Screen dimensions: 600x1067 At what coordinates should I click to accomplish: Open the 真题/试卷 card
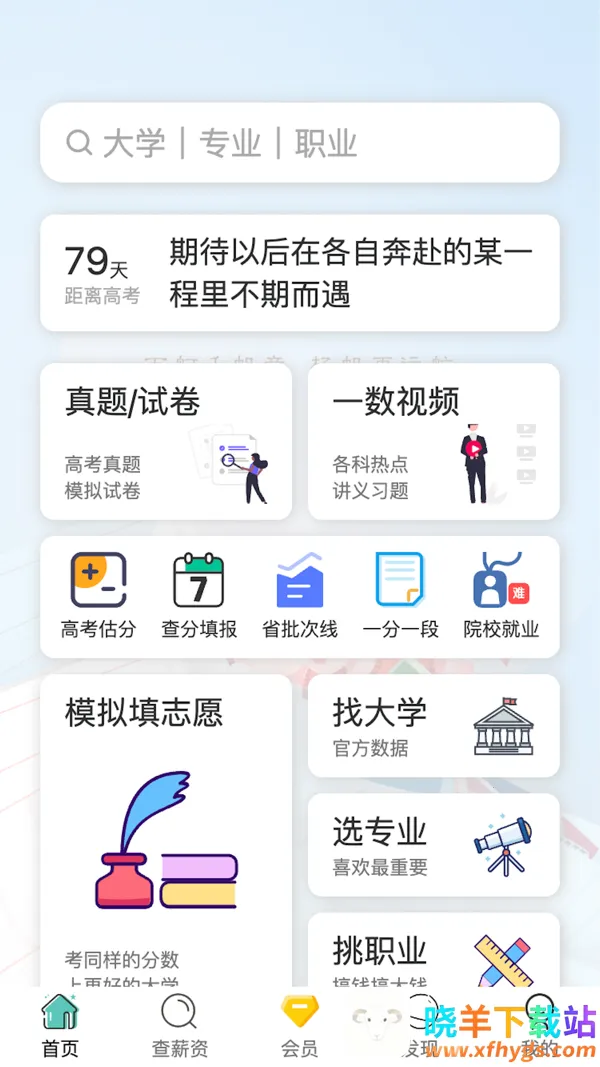point(166,441)
